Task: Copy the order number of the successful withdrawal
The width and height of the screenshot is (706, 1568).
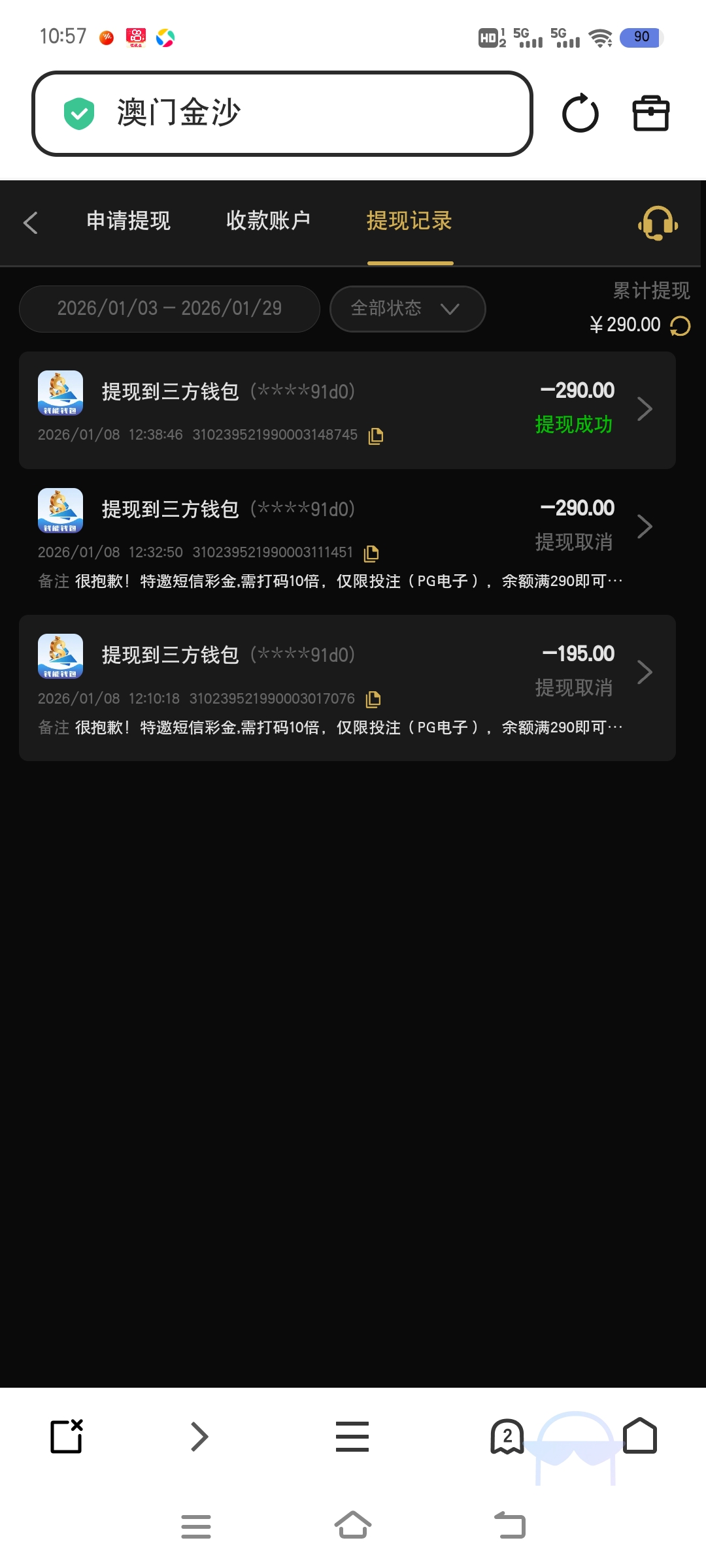Action: click(375, 436)
